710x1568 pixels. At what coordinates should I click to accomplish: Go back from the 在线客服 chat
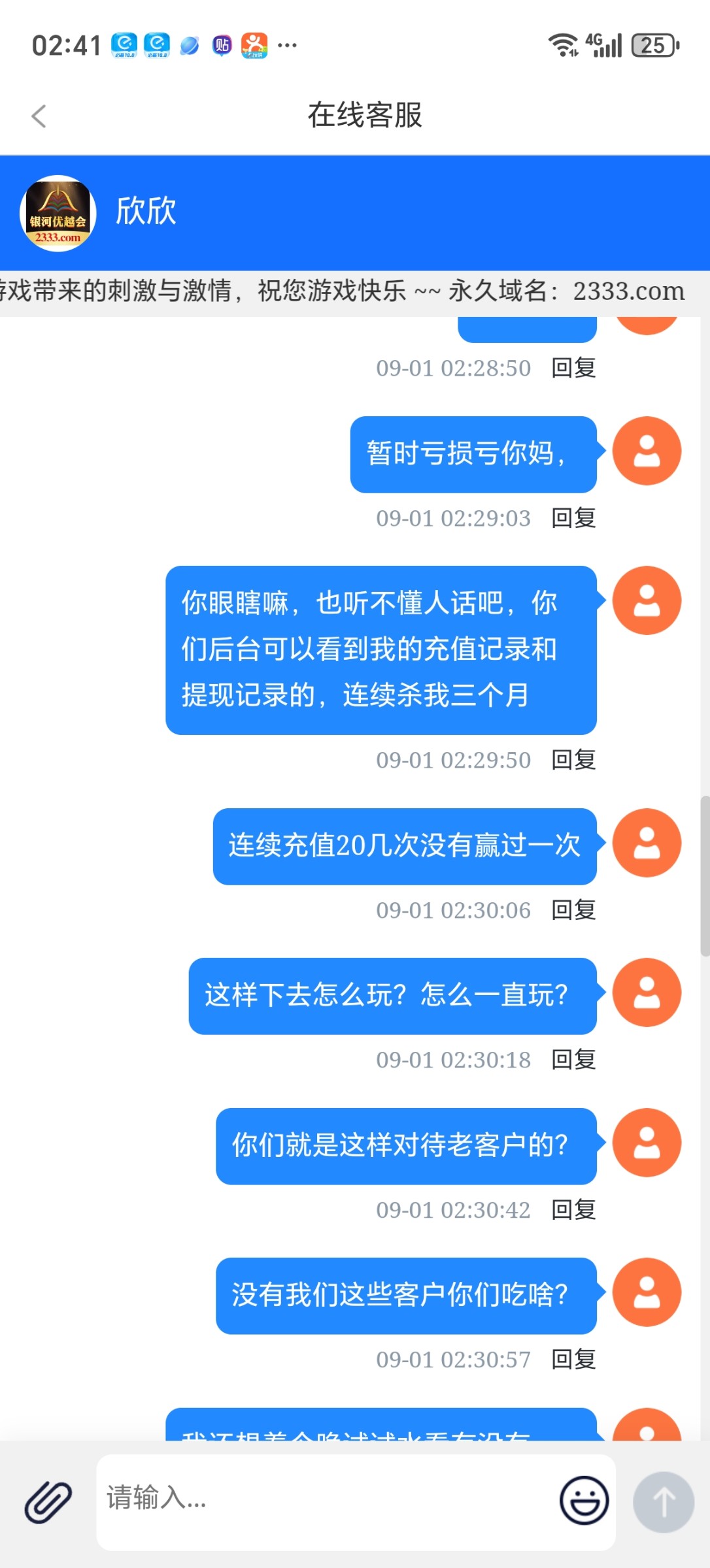(39, 116)
